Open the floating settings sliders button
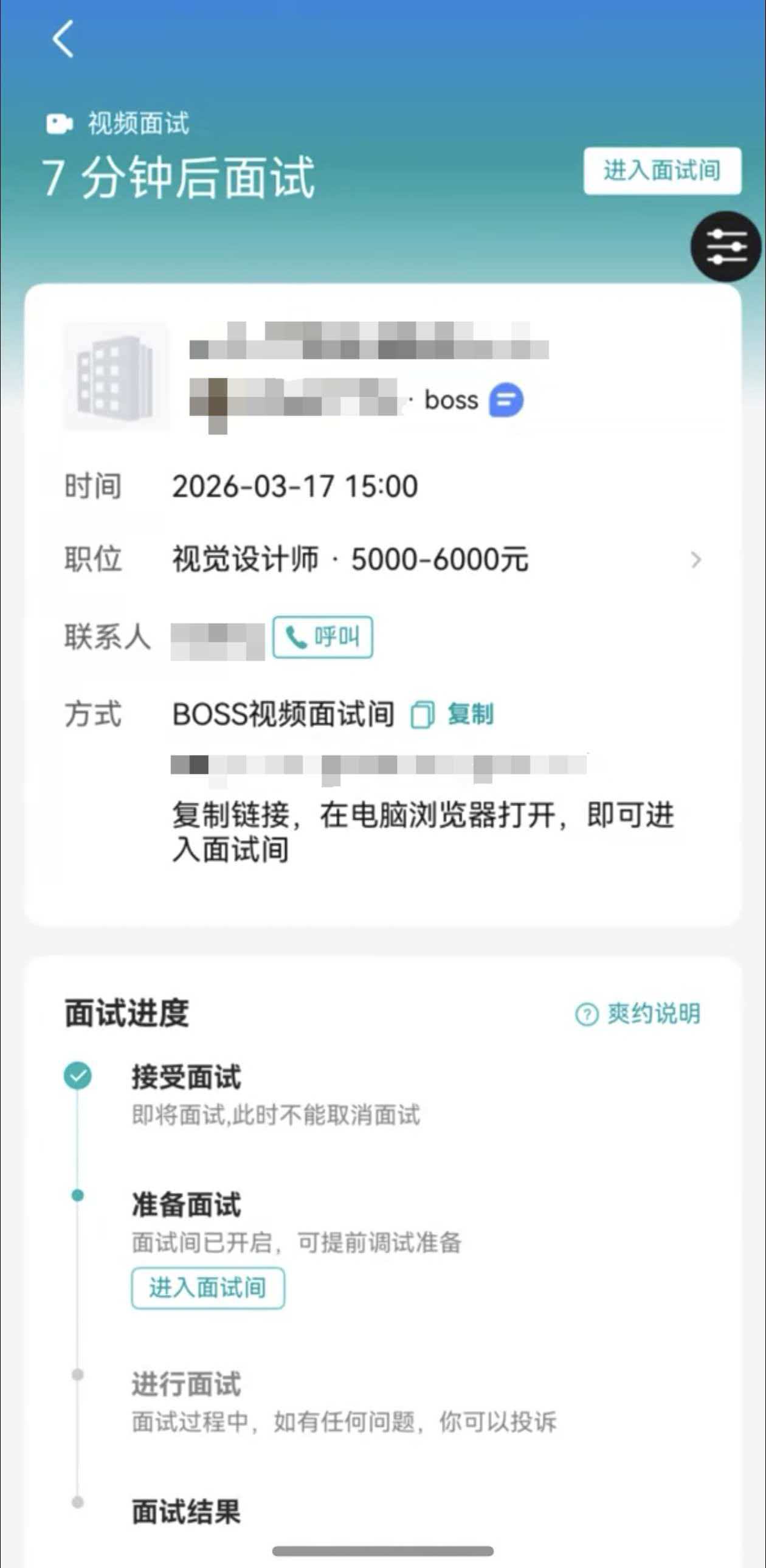 [726, 246]
